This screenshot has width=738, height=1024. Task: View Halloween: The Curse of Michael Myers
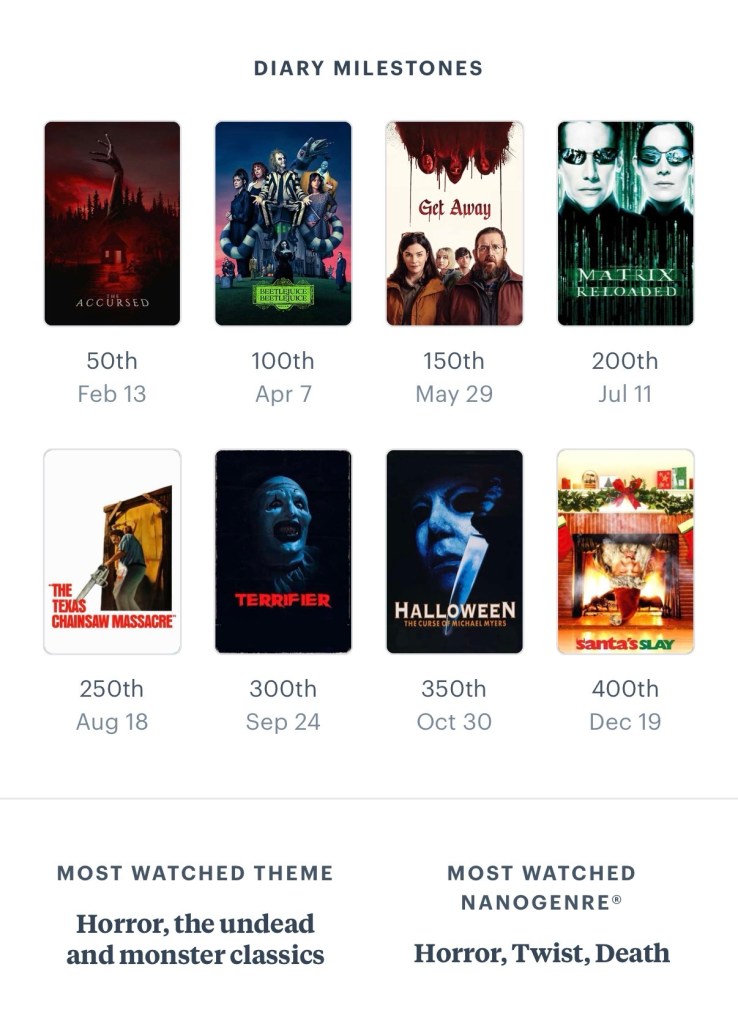point(454,551)
